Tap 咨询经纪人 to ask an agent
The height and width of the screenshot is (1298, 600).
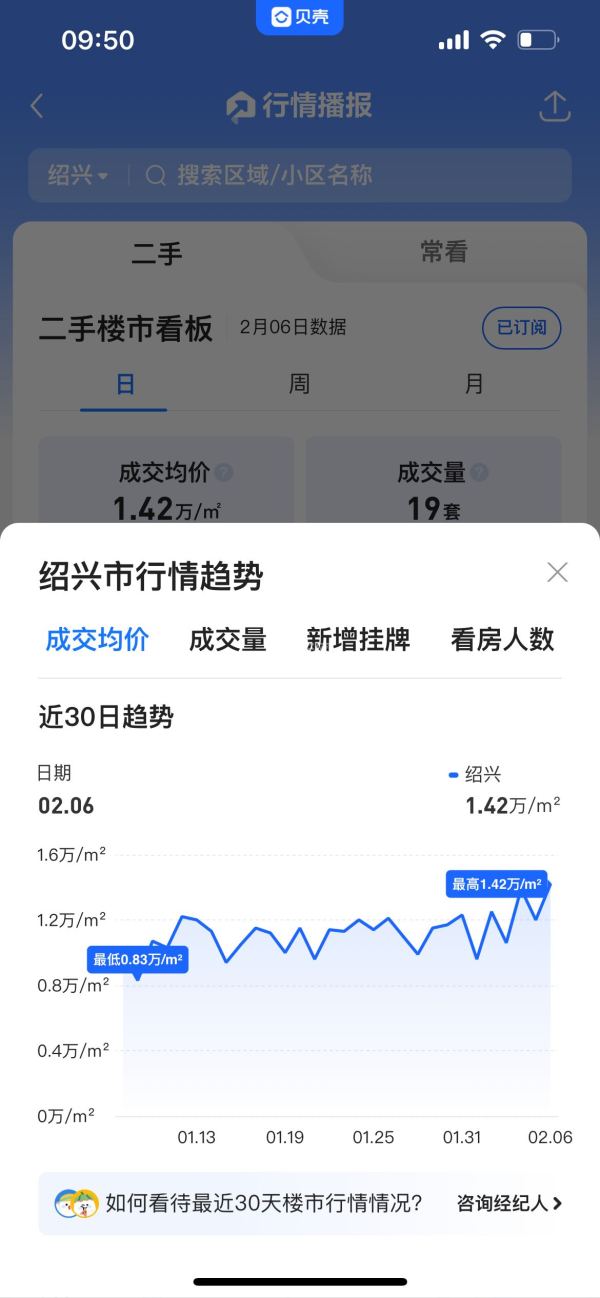509,1203
